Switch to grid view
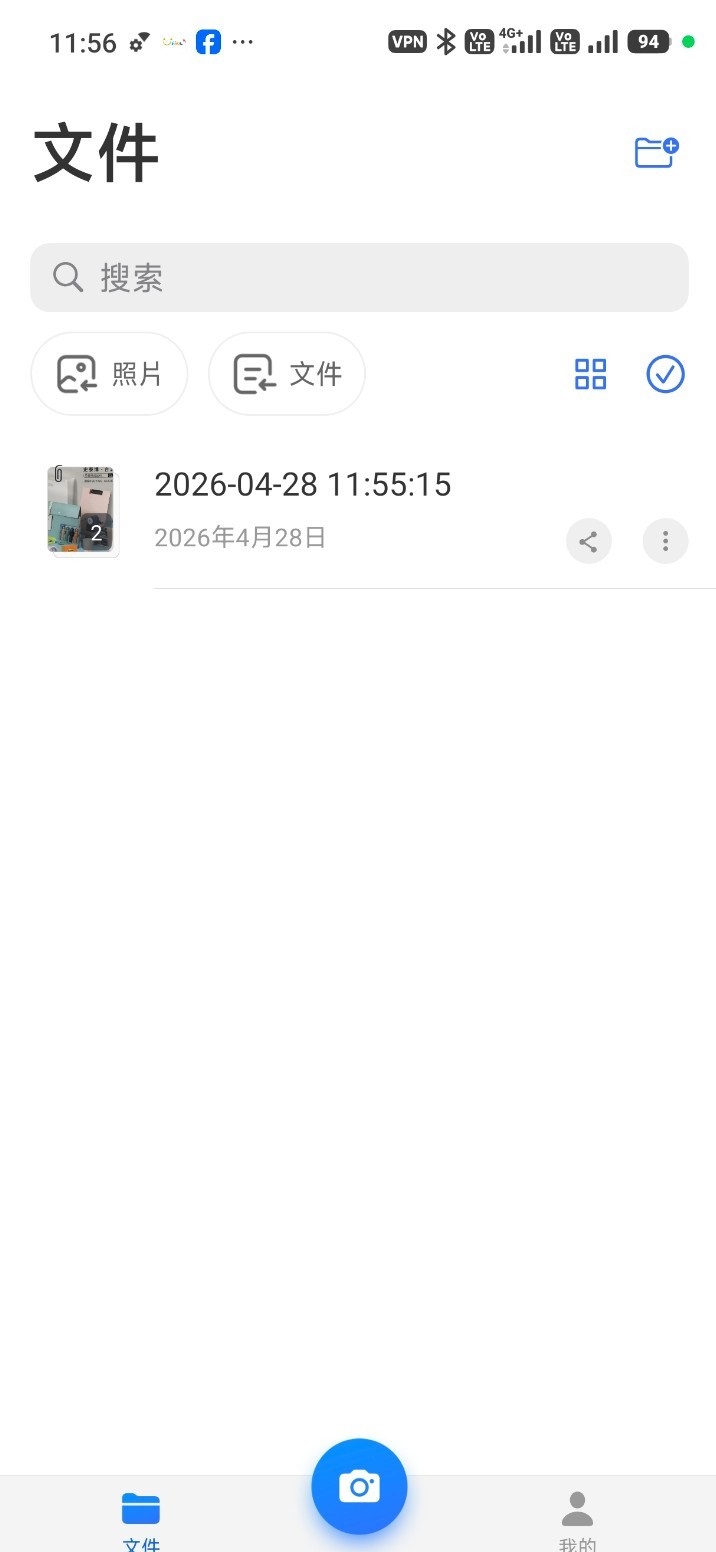The width and height of the screenshot is (716, 1552). coord(590,374)
